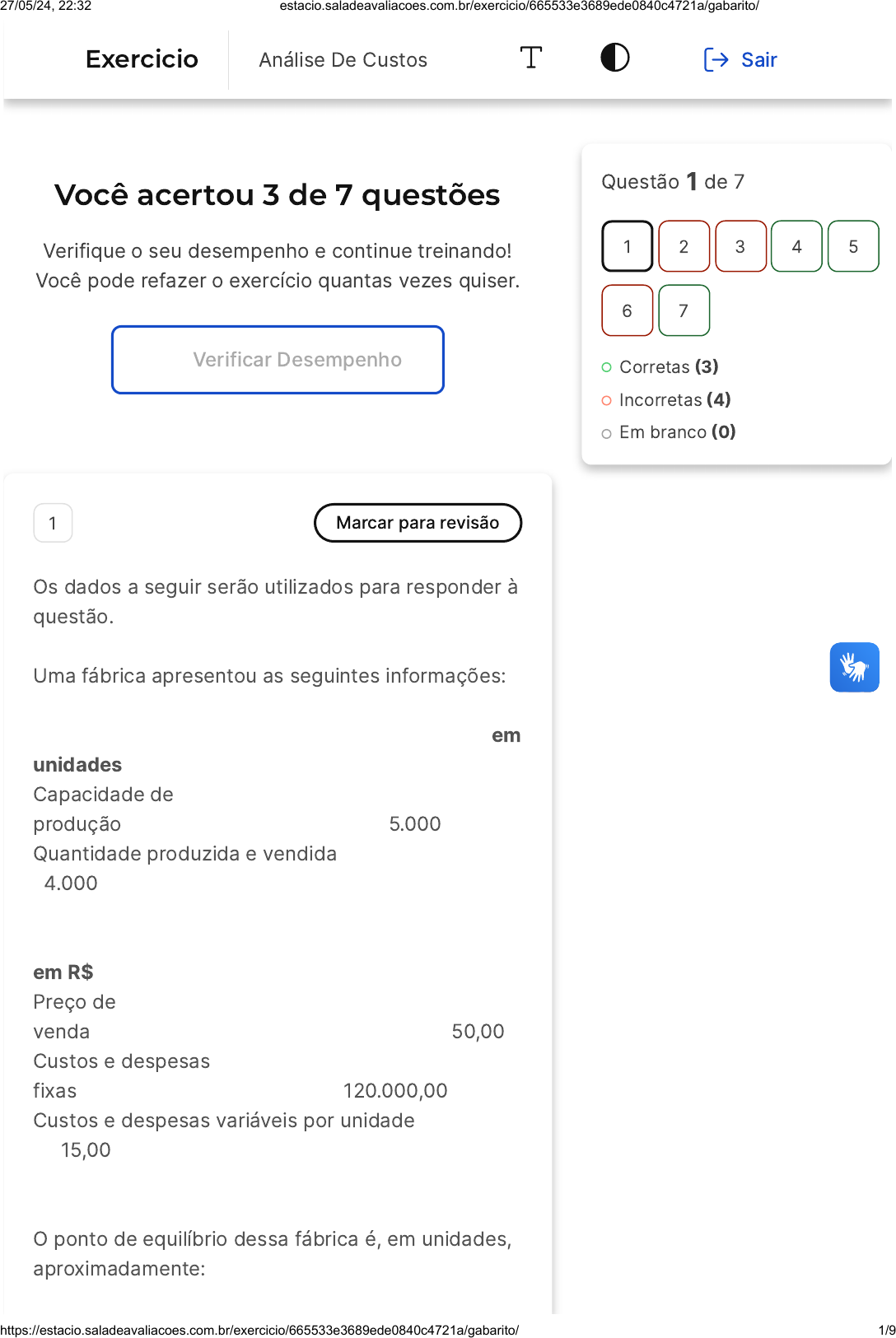View question 6

click(627, 310)
